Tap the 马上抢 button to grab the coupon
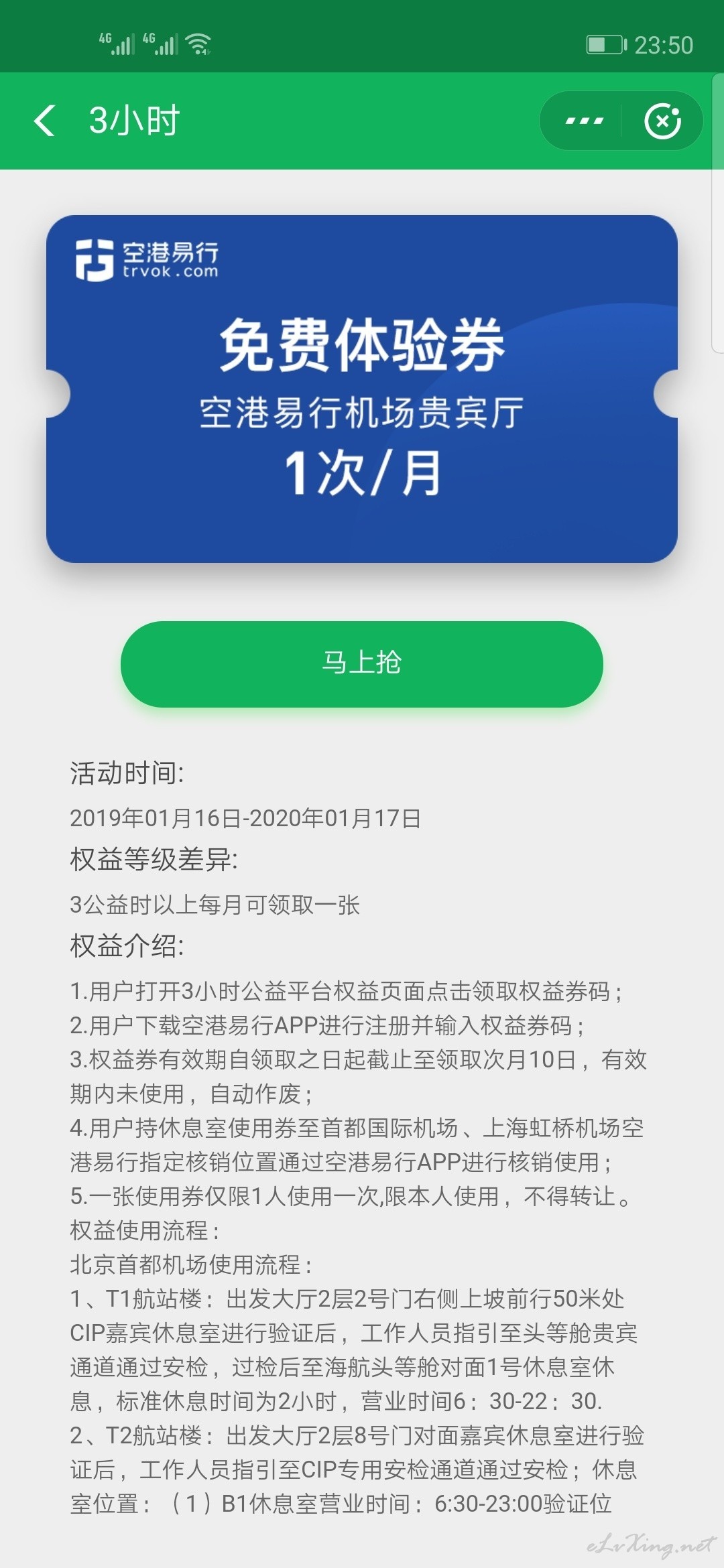This screenshot has width=724, height=1568. click(x=362, y=663)
